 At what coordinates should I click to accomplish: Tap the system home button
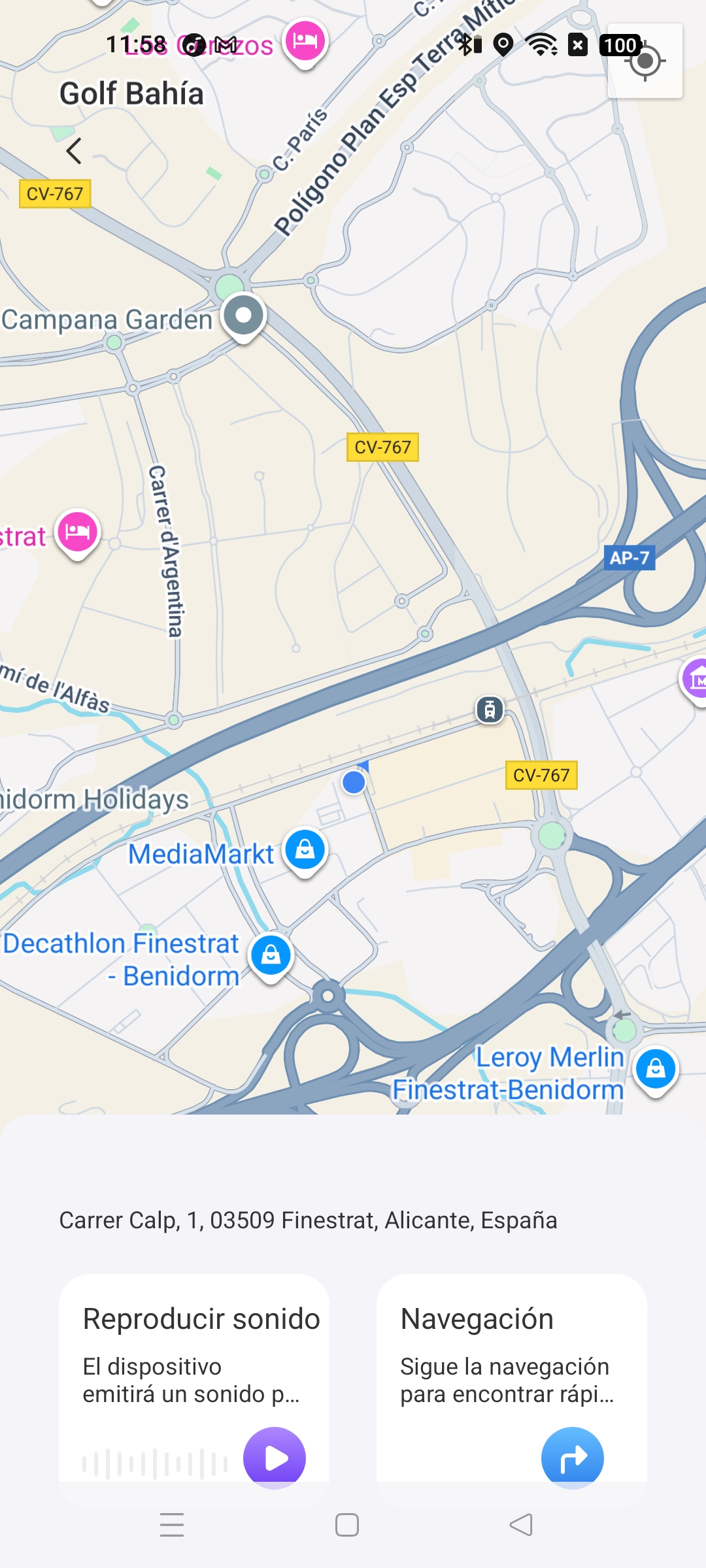(346, 1525)
